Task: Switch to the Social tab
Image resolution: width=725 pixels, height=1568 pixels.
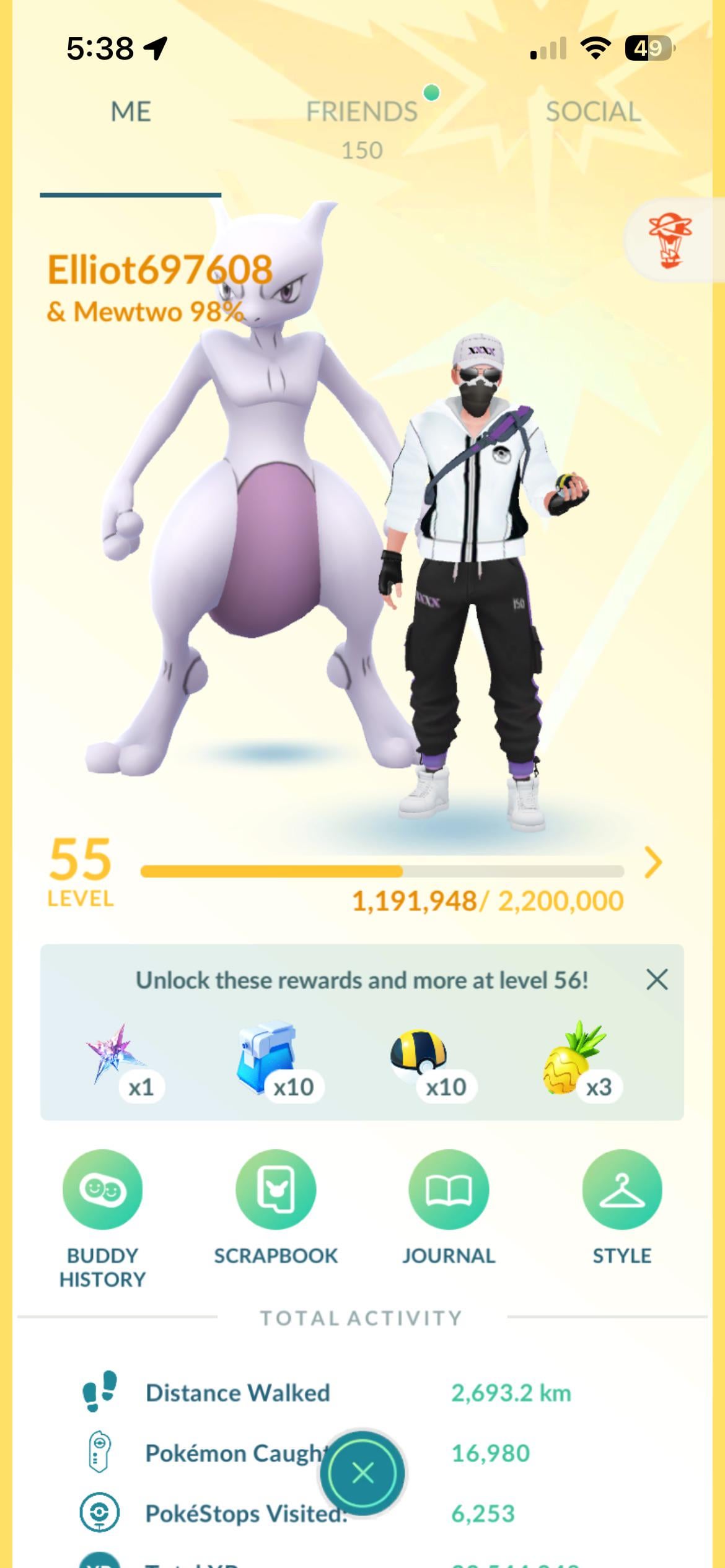Action: tap(593, 113)
